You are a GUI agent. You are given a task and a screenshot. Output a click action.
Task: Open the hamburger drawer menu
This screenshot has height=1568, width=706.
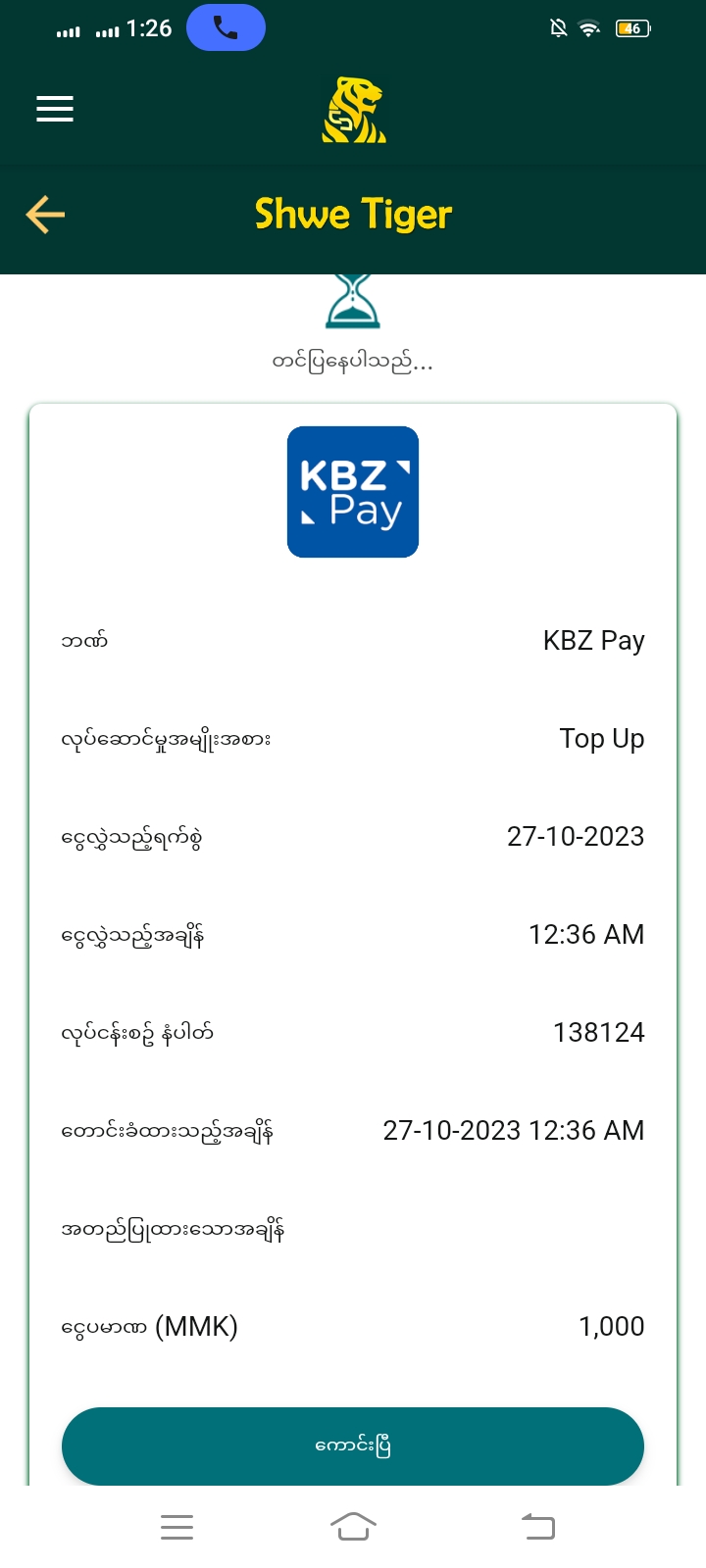pos(55,109)
